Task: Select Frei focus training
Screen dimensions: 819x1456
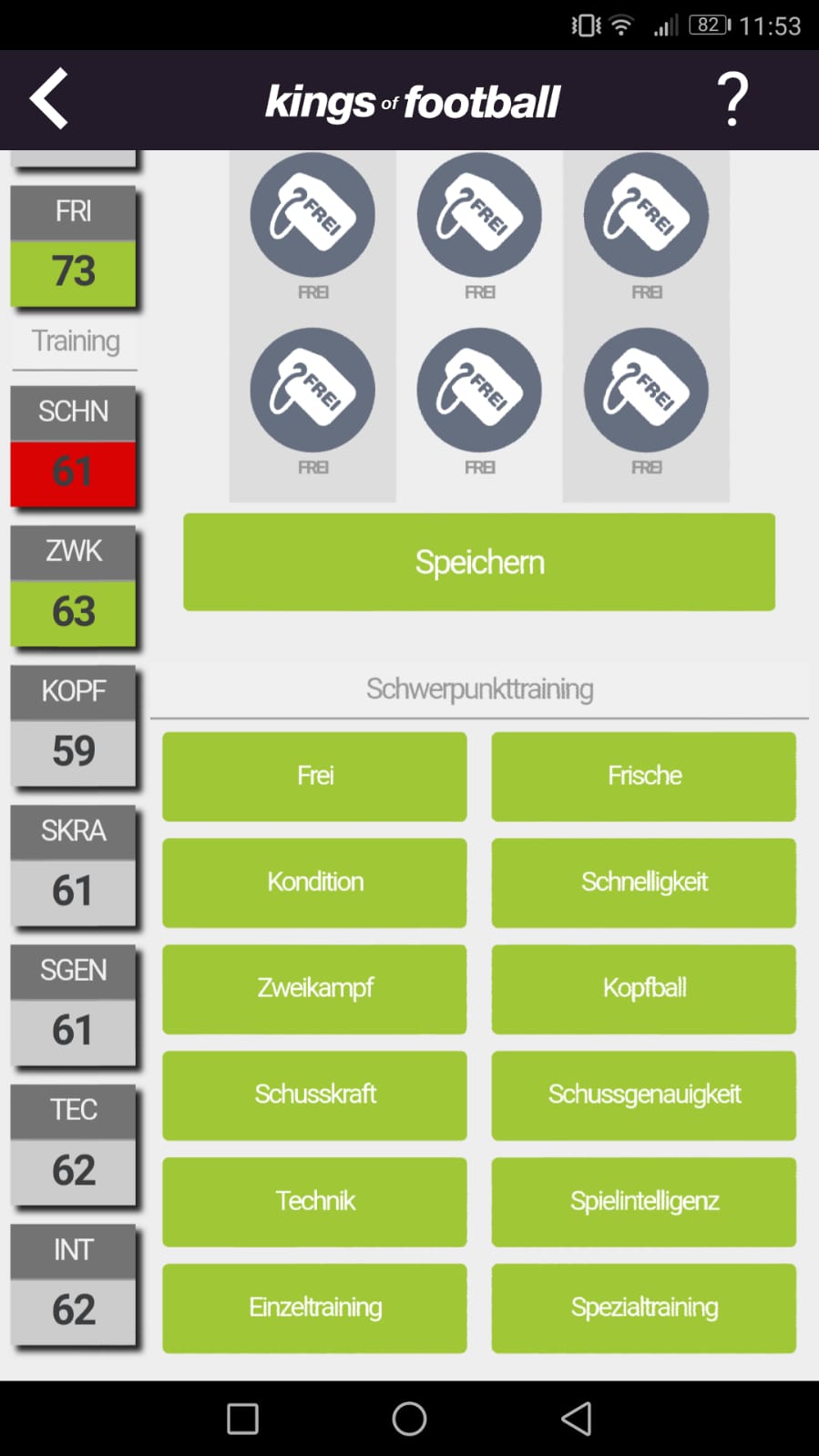Action: [314, 776]
